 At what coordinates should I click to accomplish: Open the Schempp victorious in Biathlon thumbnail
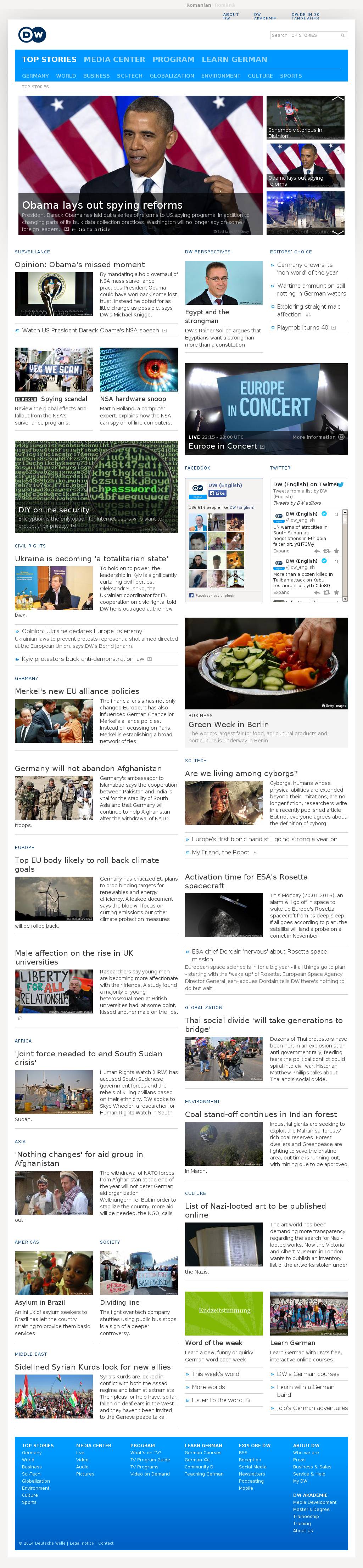pyautogui.click(x=305, y=117)
